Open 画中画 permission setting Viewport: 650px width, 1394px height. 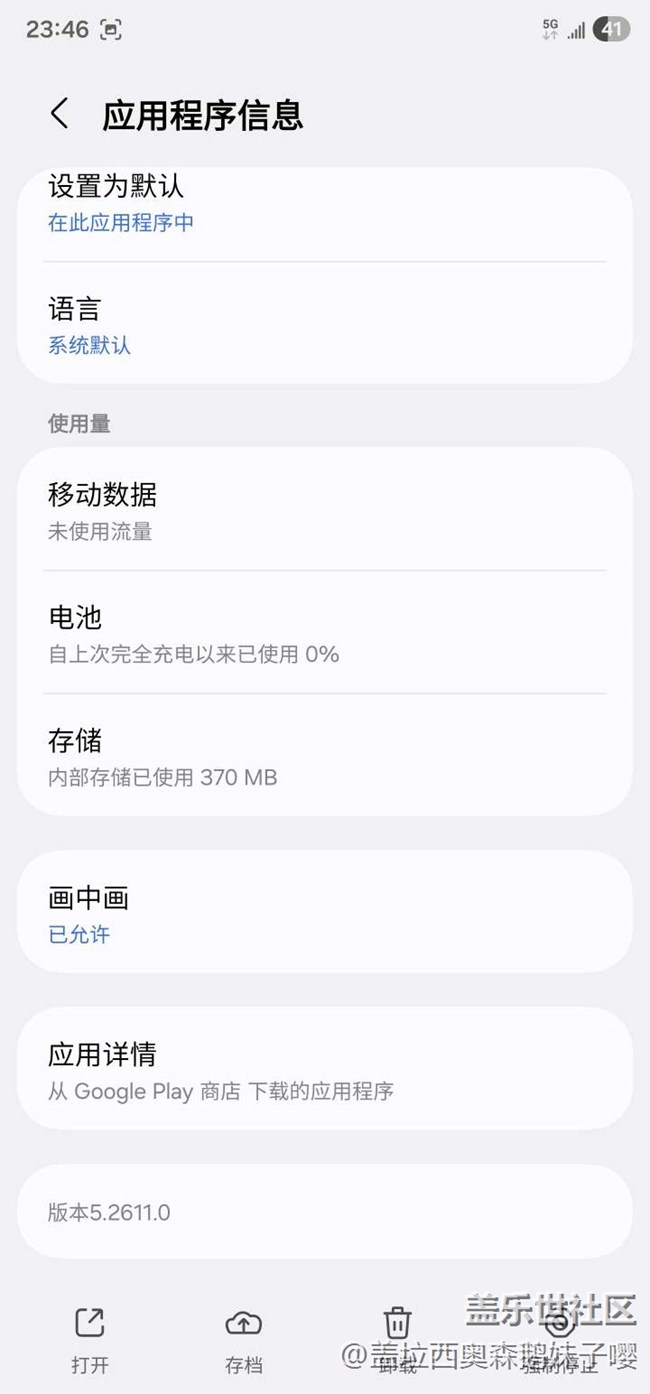pyautogui.click(x=324, y=914)
